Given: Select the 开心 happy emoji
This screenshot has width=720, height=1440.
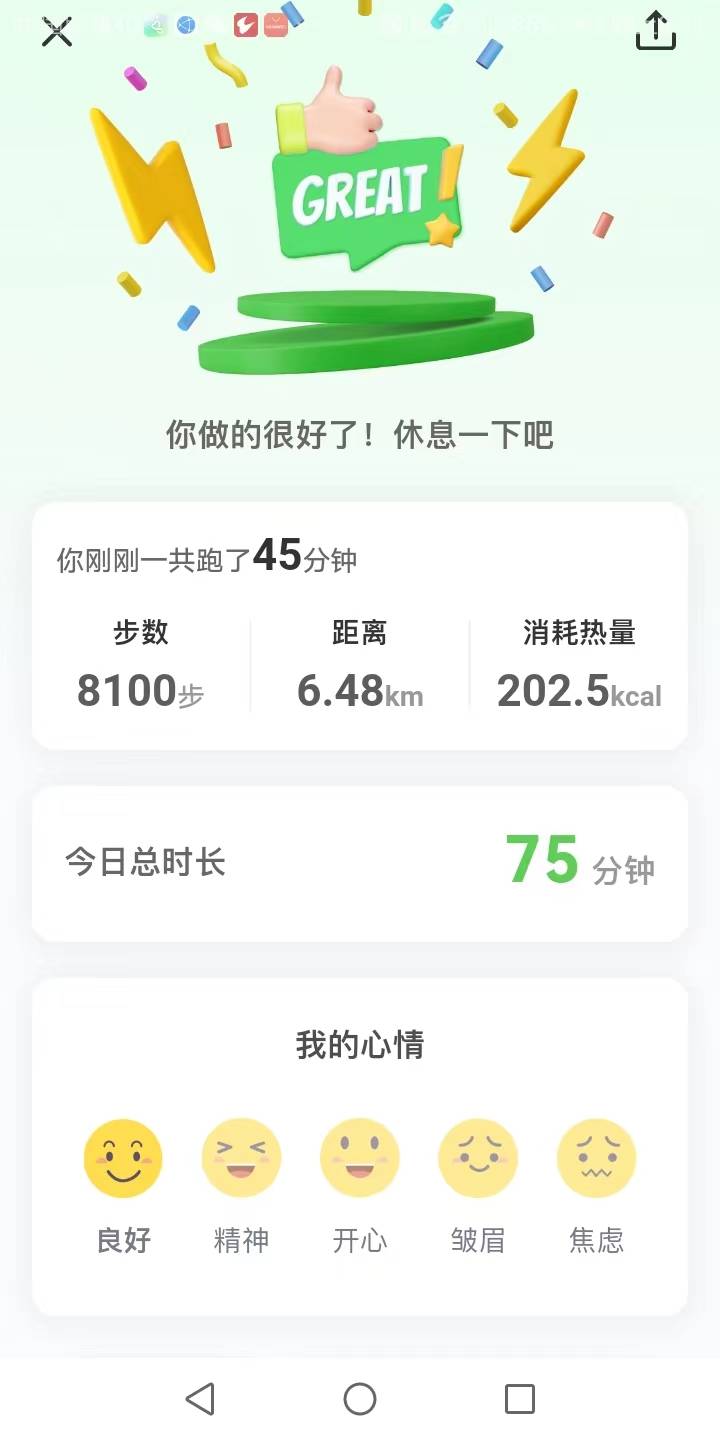Looking at the screenshot, I should (x=360, y=1157).
